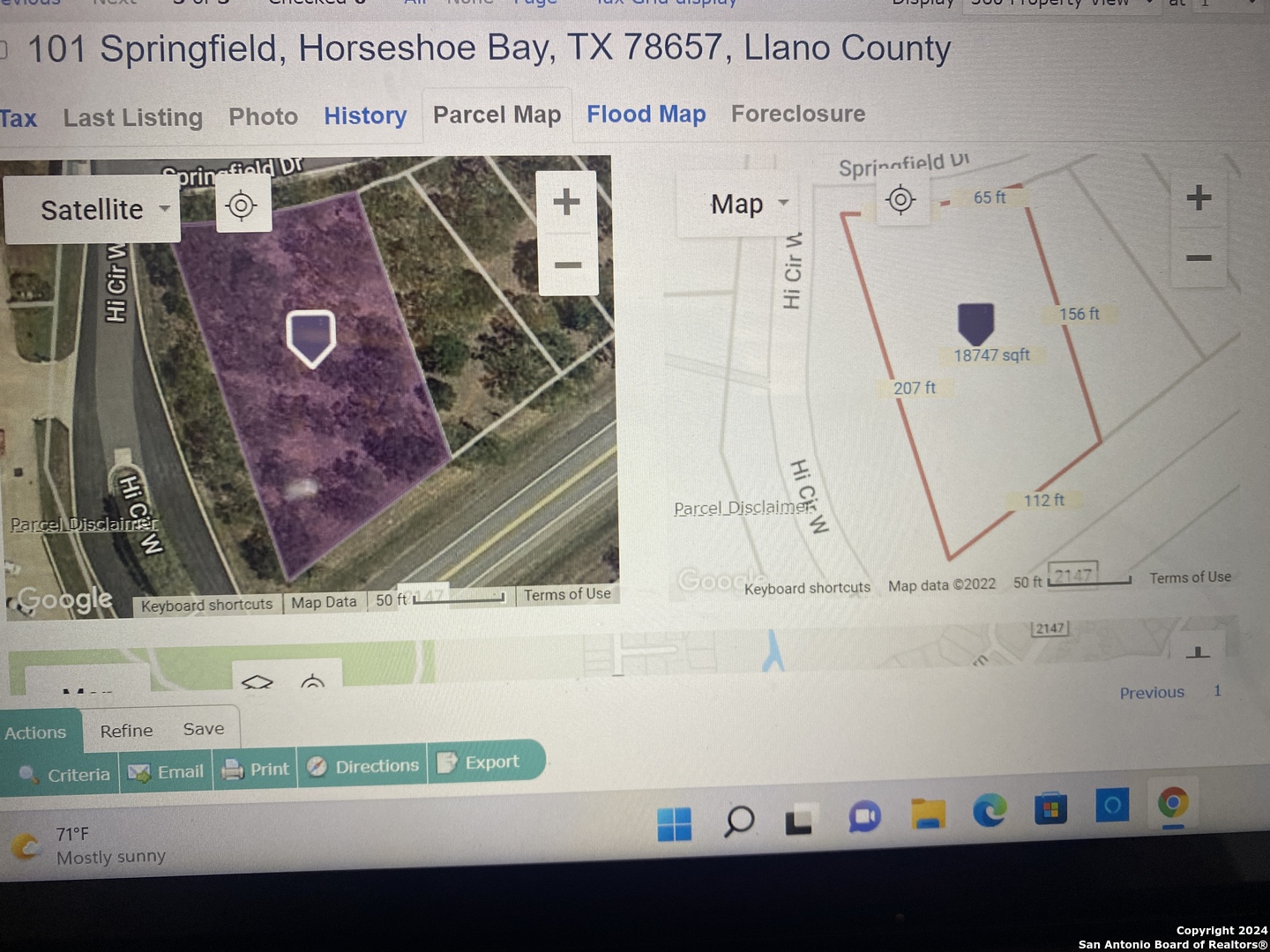The width and height of the screenshot is (1270, 952).
Task: Zoom in on the satellite map
Action: pyautogui.click(x=566, y=202)
